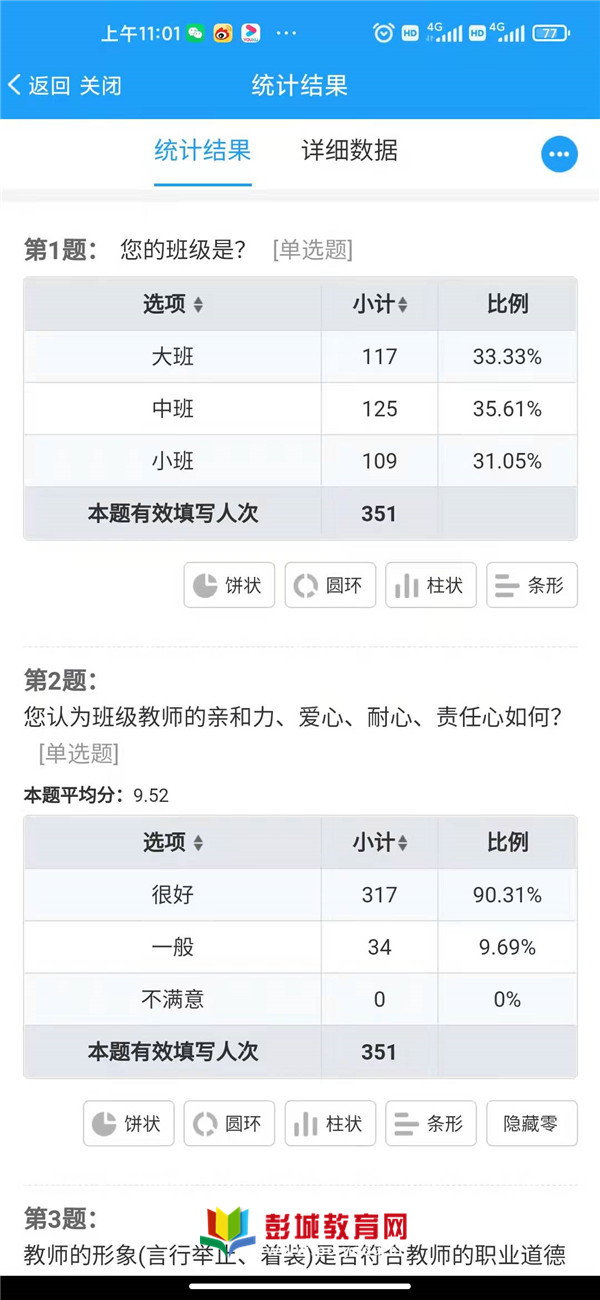Viewport: 600px width, 1300px height.
Task: Show question 1 as 条形 chart
Action: click(x=532, y=585)
